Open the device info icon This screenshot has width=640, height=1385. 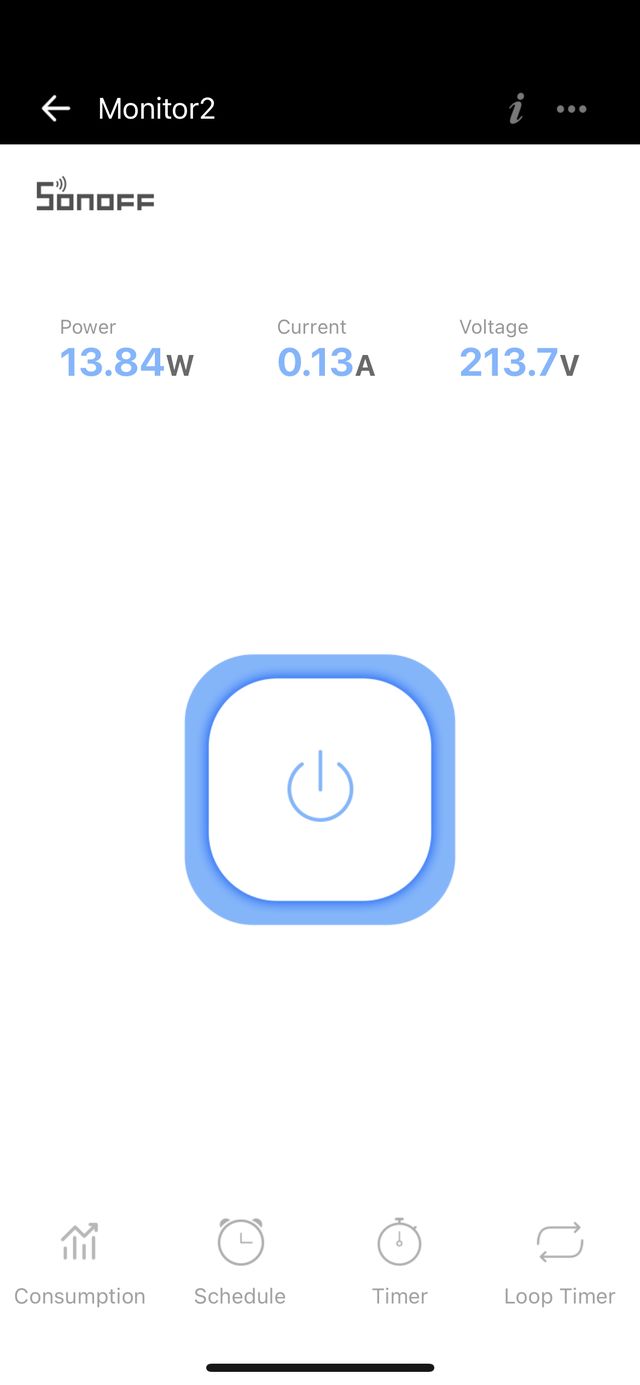(x=516, y=109)
